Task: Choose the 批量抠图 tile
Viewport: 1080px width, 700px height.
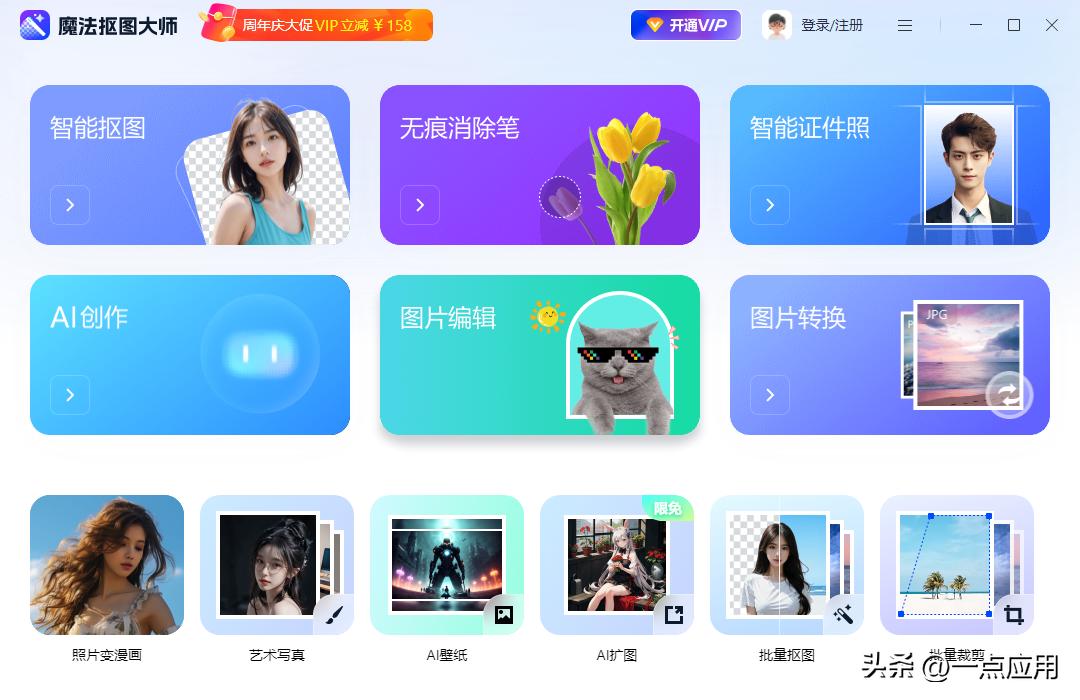Action: pyautogui.click(x=787, y=566)
